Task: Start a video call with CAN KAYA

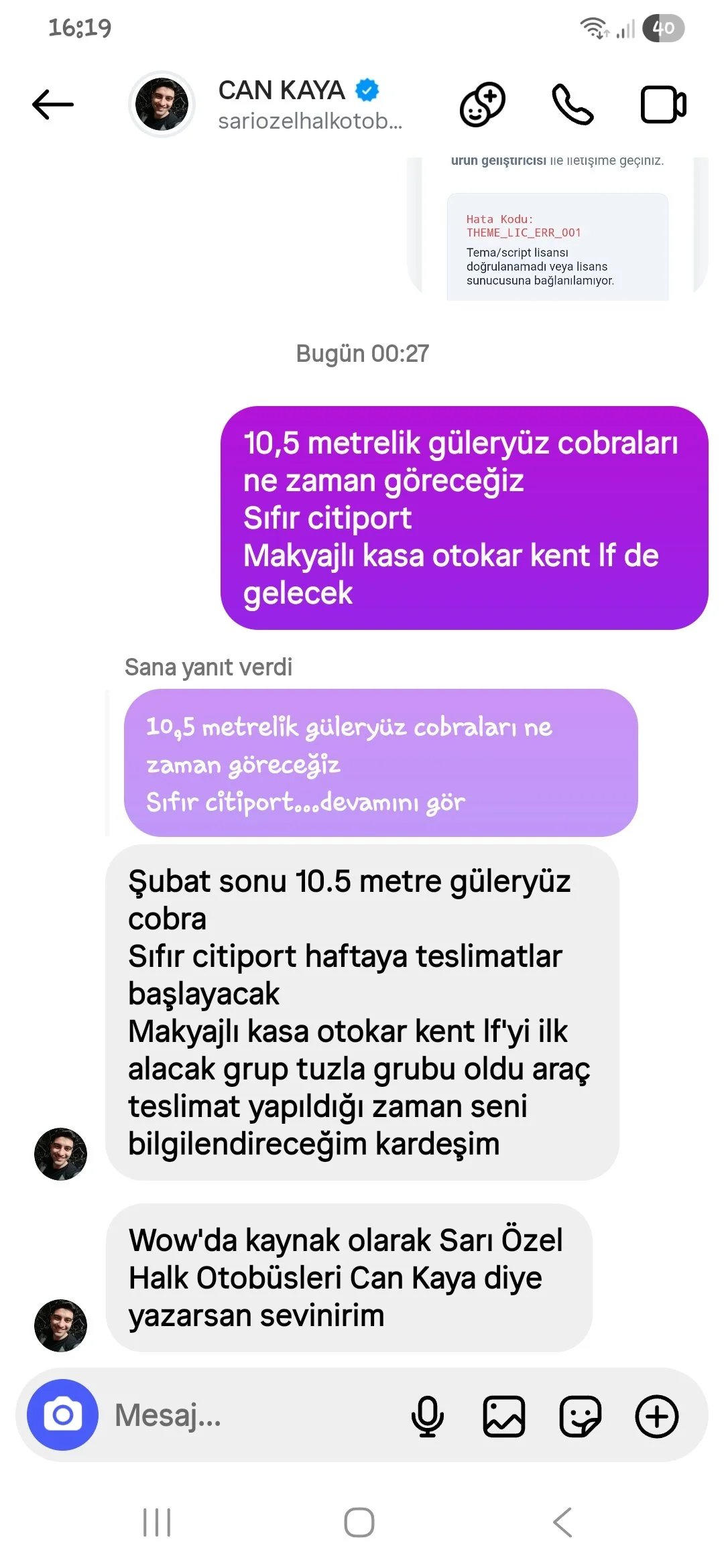Action: pyautogui.click(x=663, y=105)
